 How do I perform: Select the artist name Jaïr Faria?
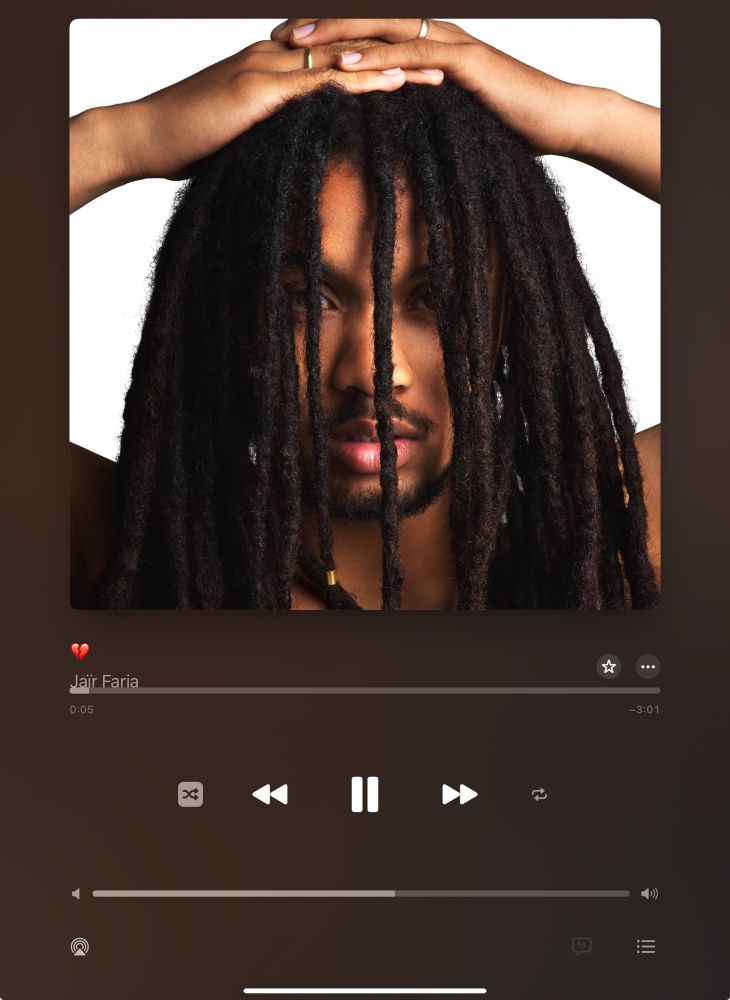[104, 681]
